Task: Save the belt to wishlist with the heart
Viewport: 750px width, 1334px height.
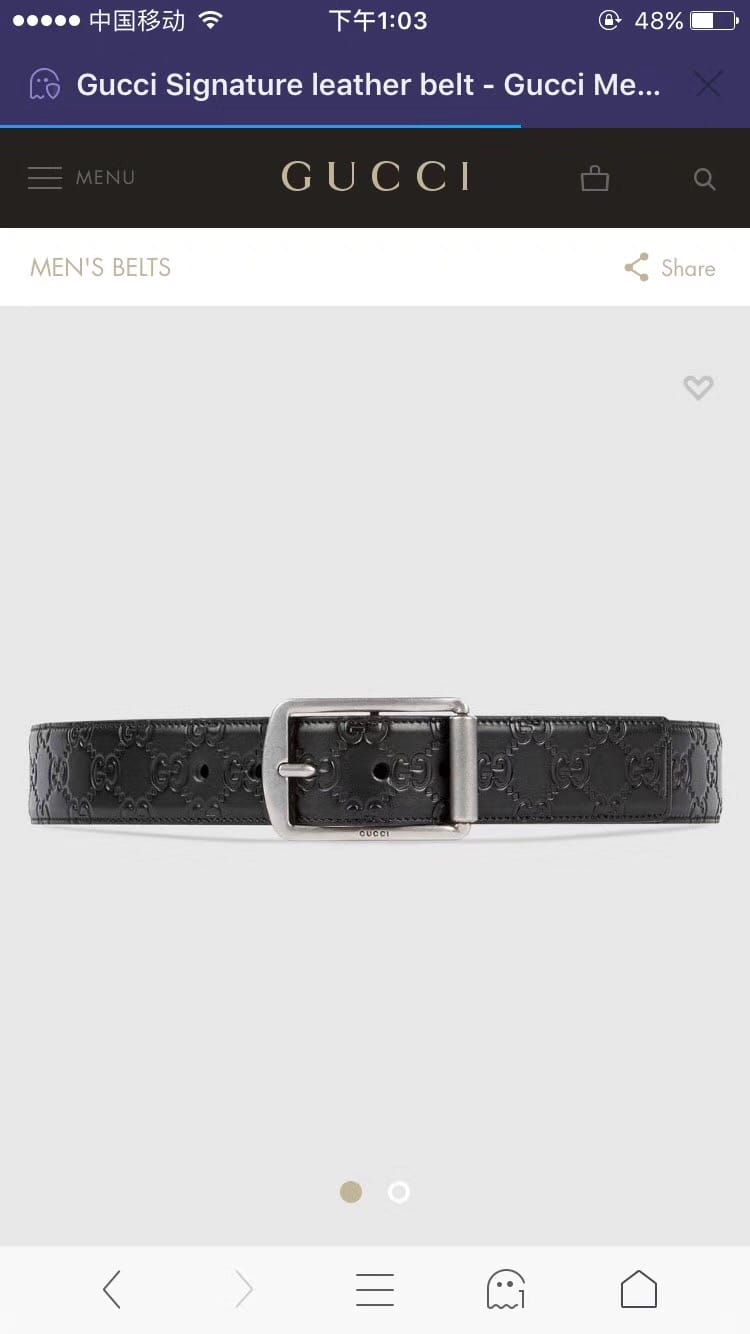Action: 698,387
